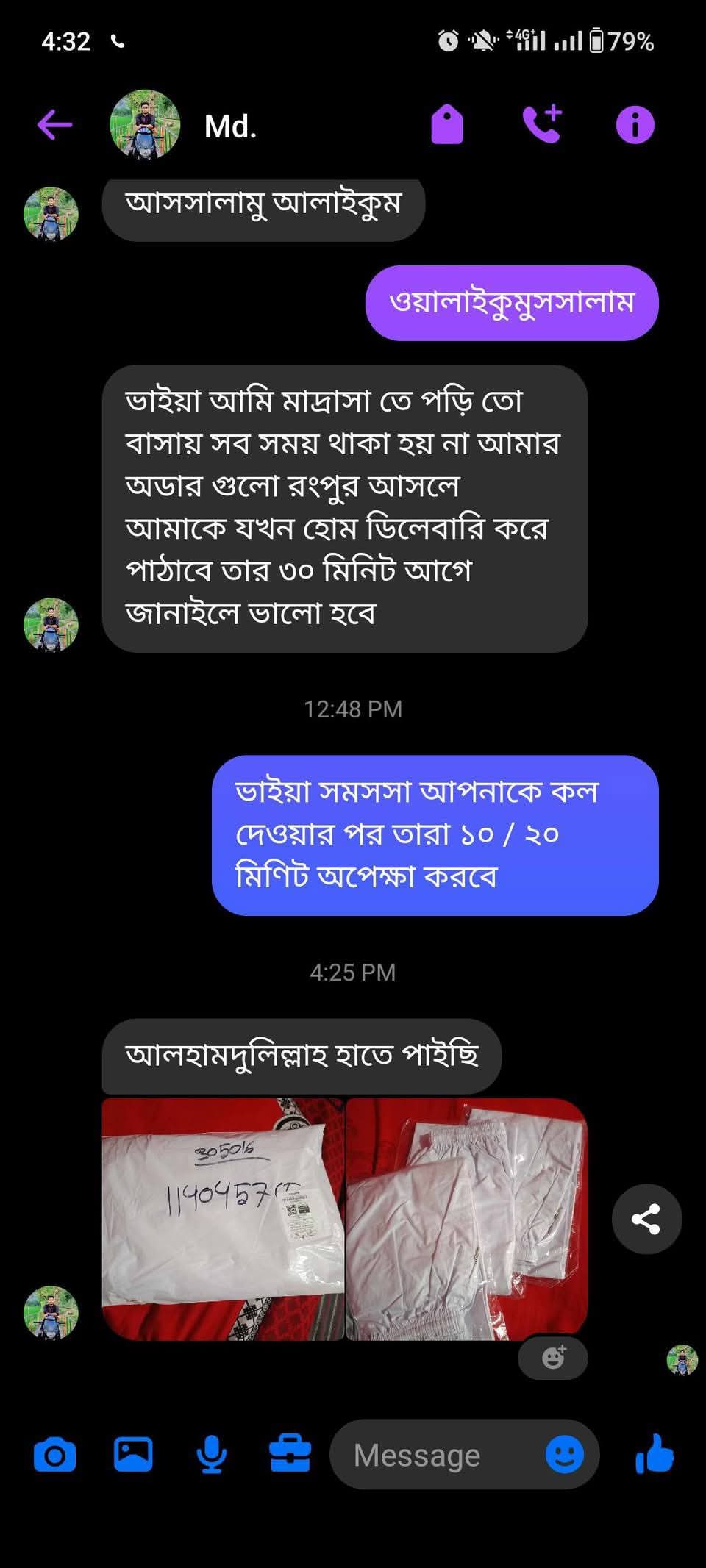
Task: Open the label tag icon
Action: 446,124
